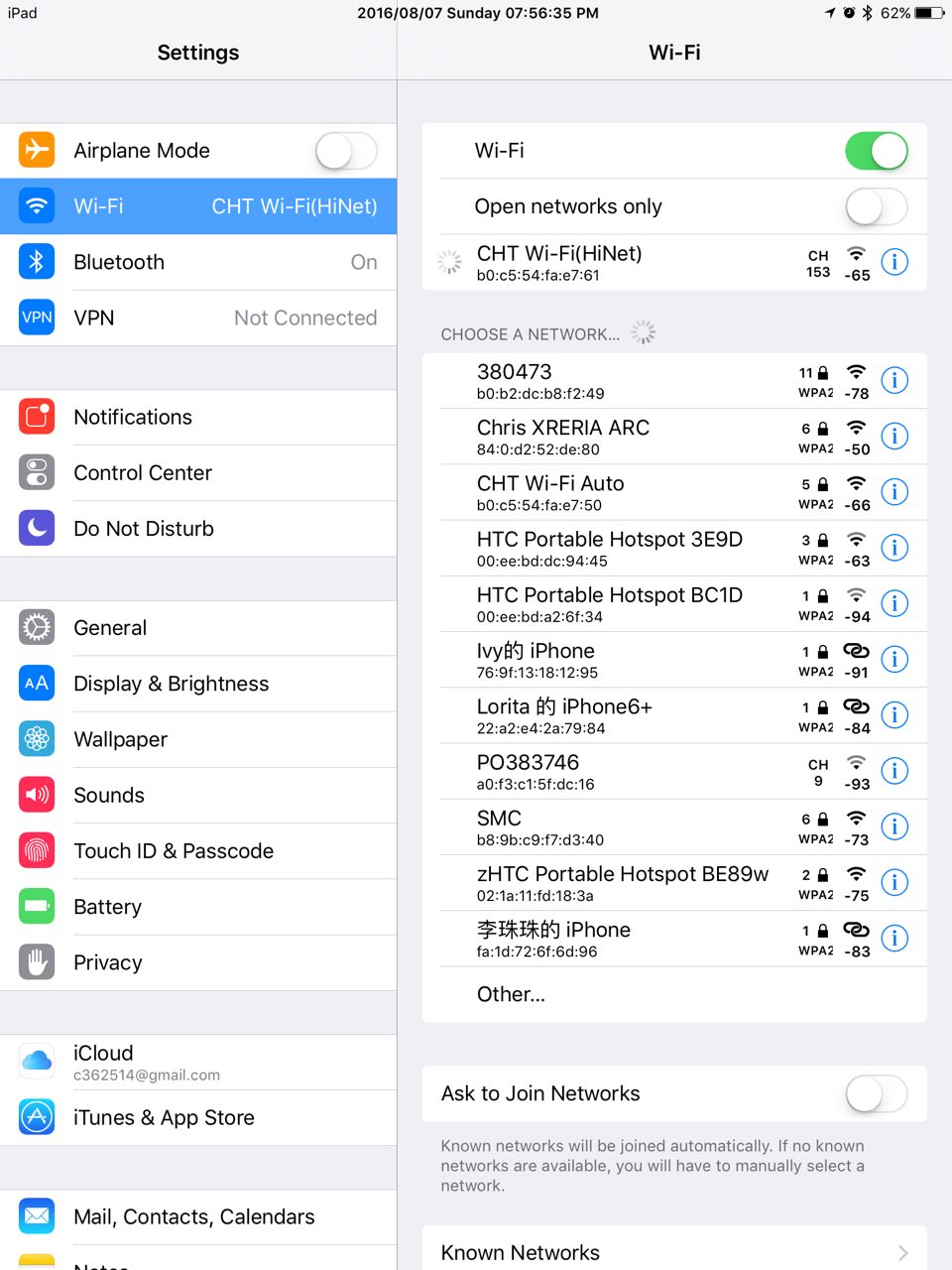
Task: Open info for CHT Wi-Fi(HiNet)
Action: click(894, 262)
